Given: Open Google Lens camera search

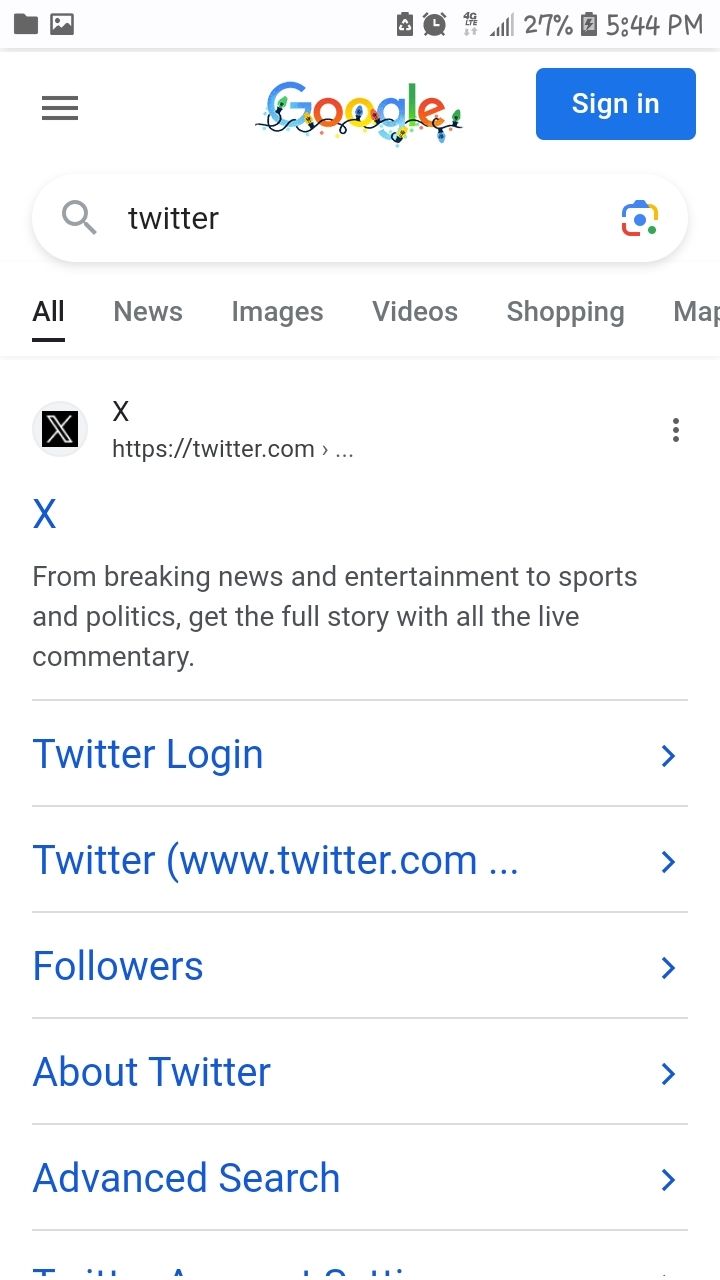Looking at the screenshot, I should 640,218.
